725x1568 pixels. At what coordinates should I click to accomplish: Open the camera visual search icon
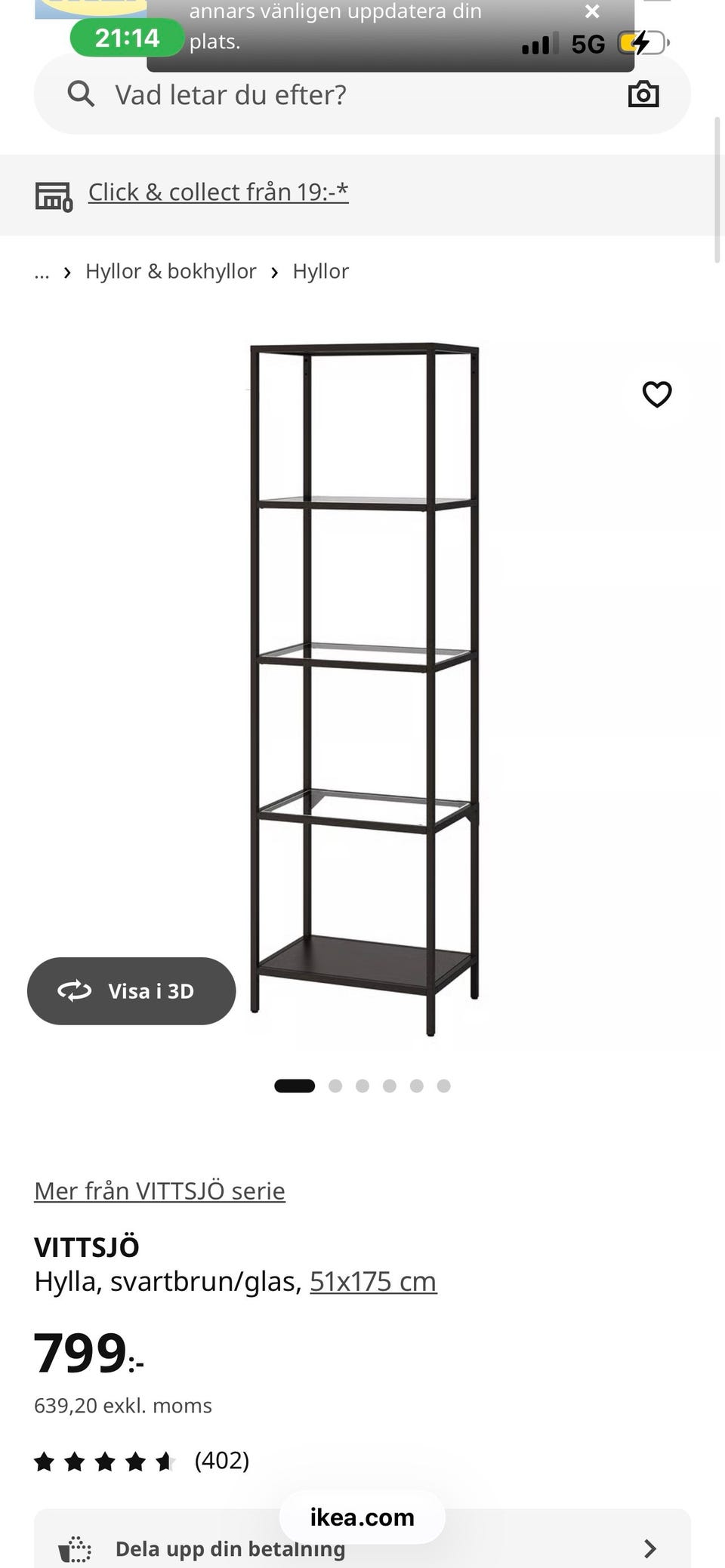[x=643, y=94]
